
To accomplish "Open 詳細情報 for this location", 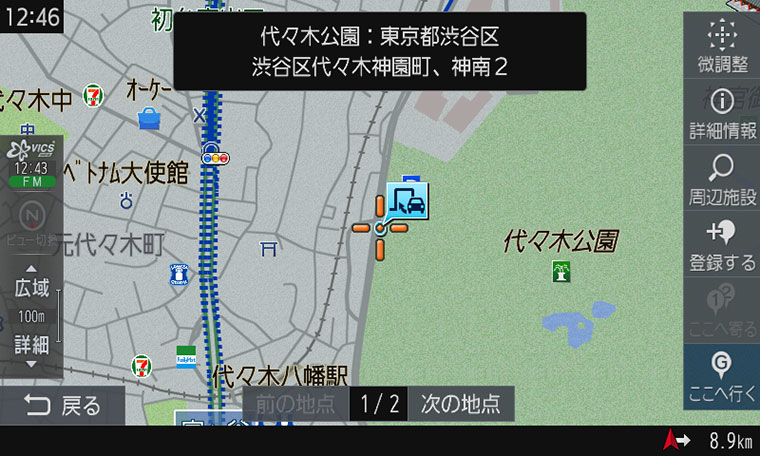I will [x=721, y=113].
